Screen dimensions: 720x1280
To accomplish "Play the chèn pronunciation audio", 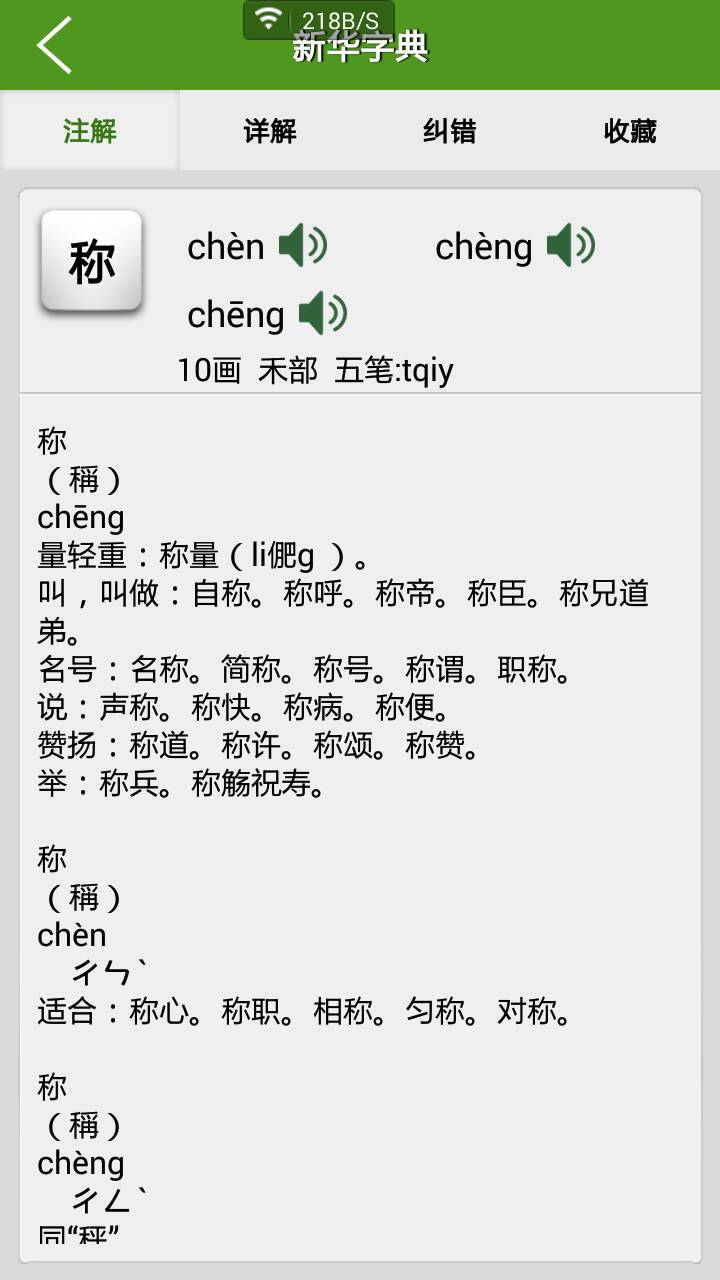I will [x=303, y=246].
